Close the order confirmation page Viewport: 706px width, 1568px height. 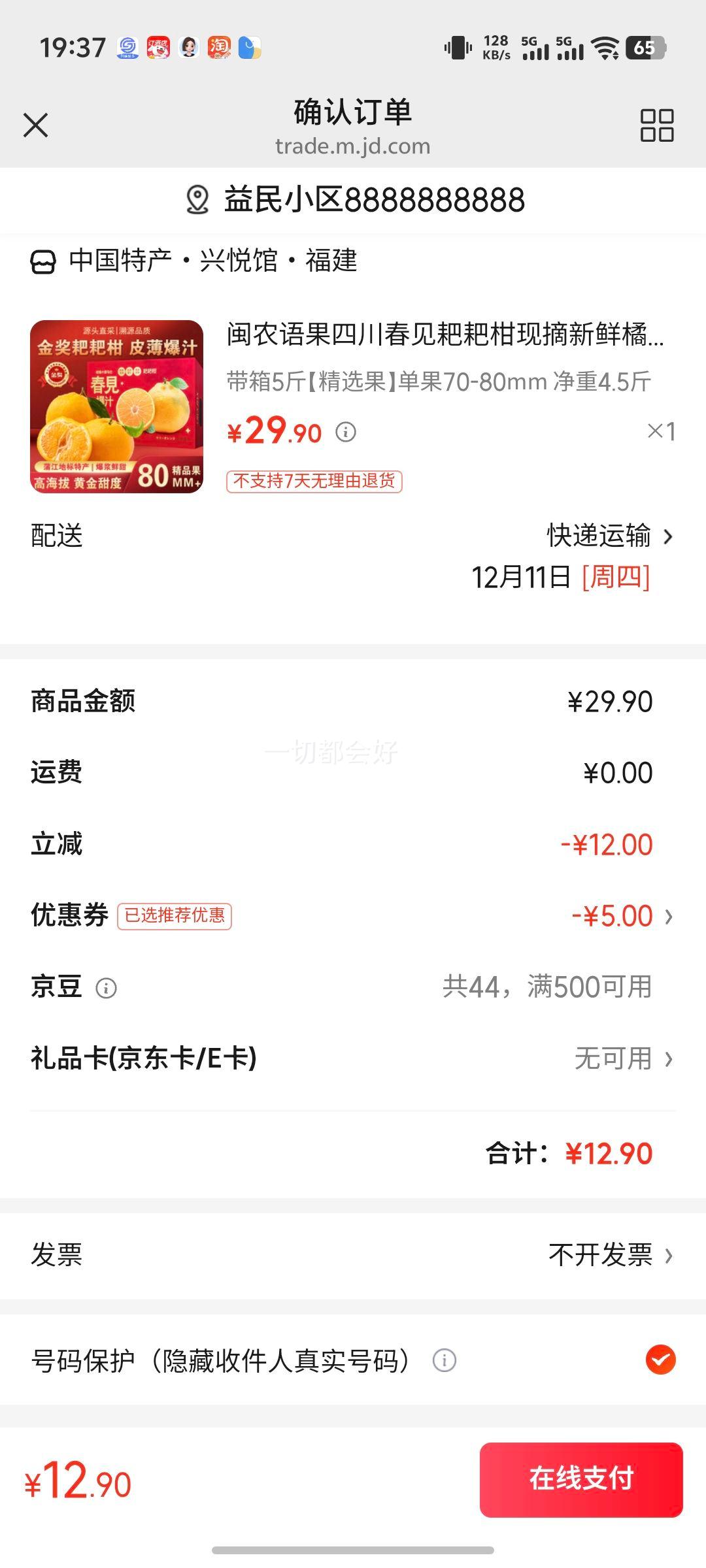(x=36, y=125)
